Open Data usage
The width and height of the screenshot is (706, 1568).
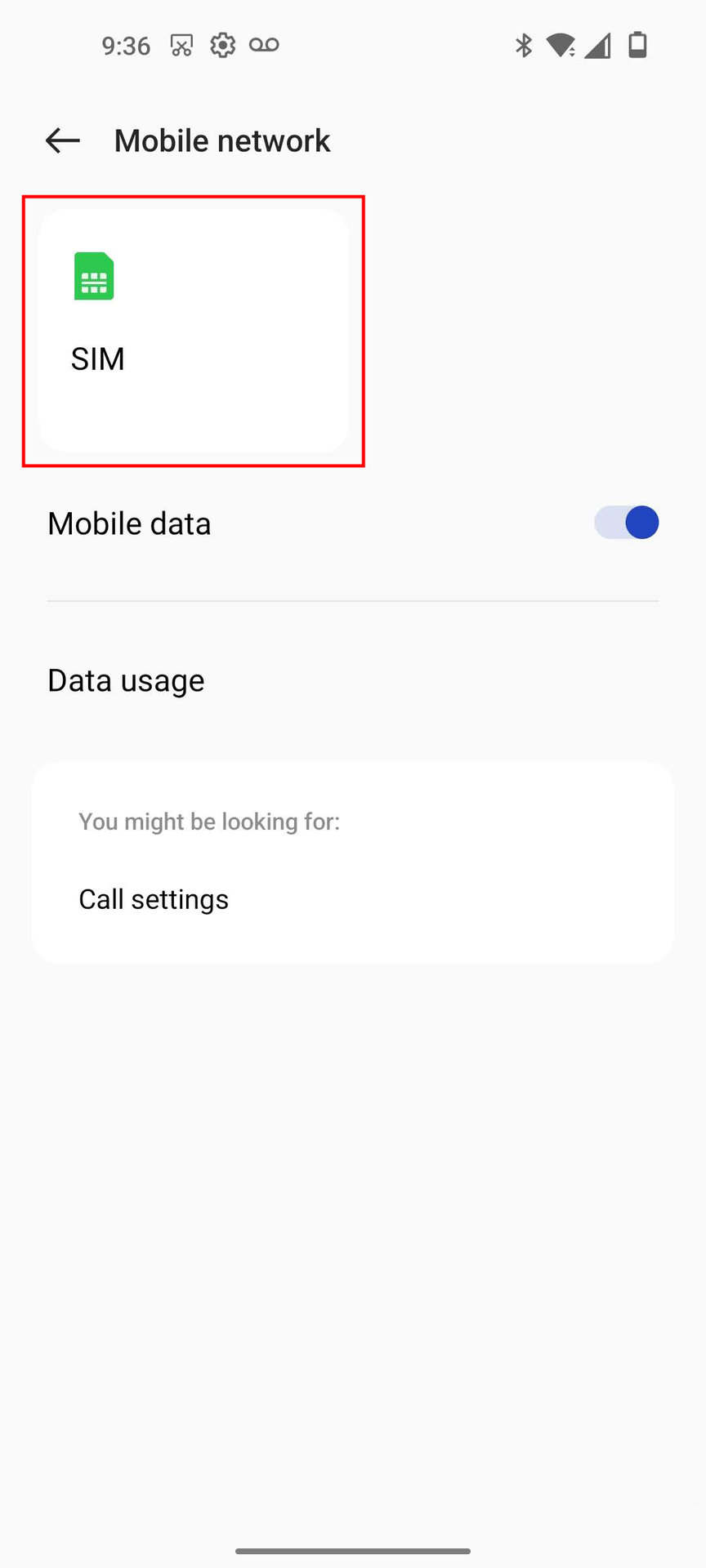(x=353, y=680)
